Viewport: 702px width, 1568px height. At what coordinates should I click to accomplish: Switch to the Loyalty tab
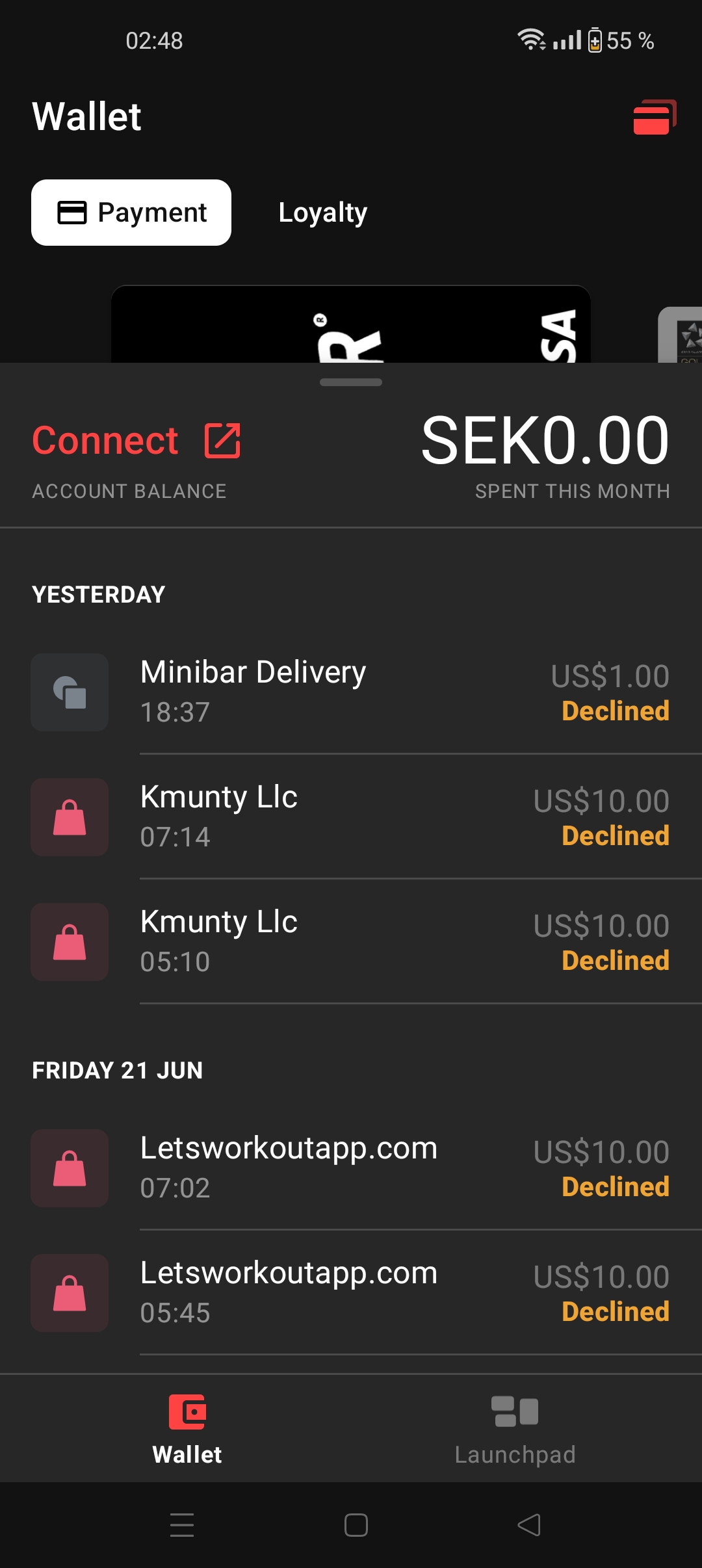[322, 213]
